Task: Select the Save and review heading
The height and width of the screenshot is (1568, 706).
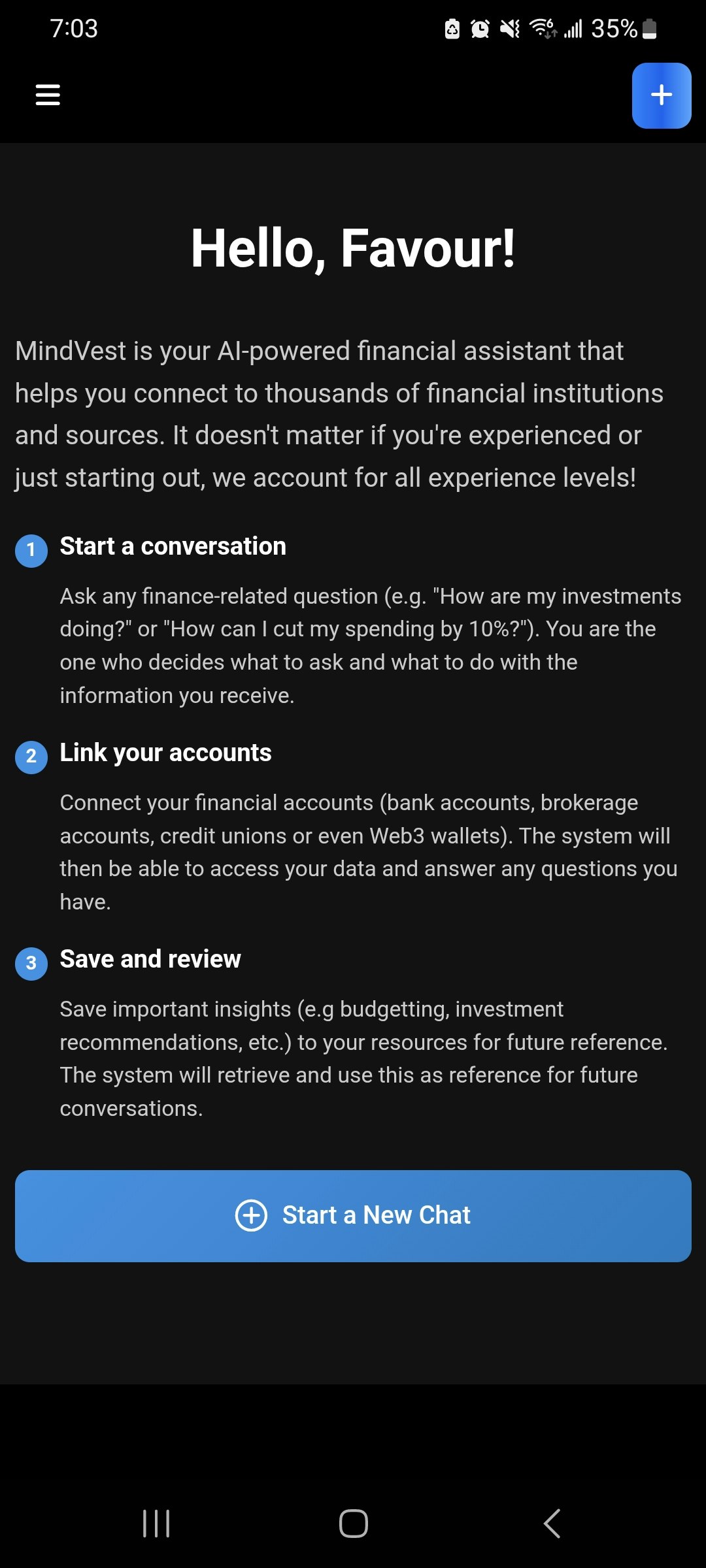Action: click(150, 959)
